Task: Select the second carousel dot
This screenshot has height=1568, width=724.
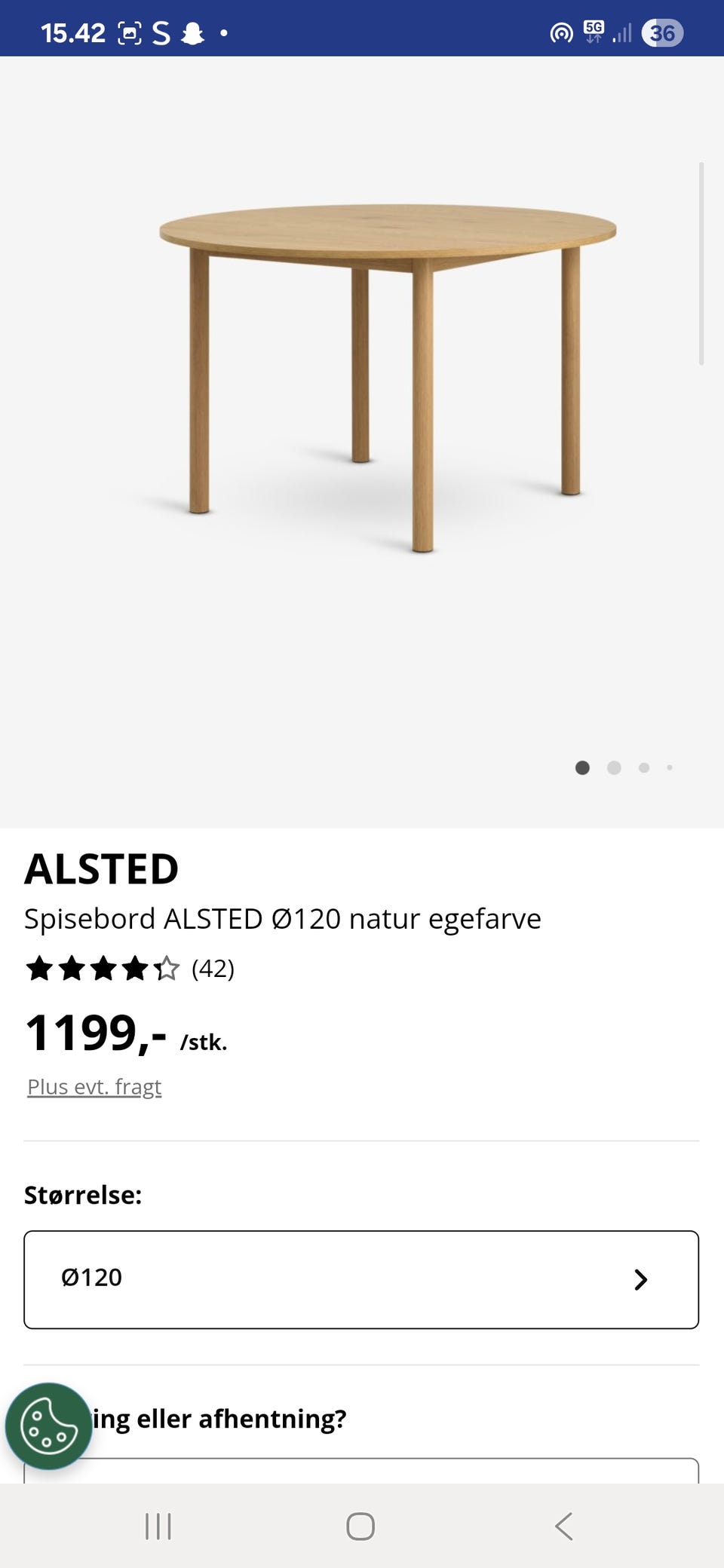Action: (x=613, y=767)
